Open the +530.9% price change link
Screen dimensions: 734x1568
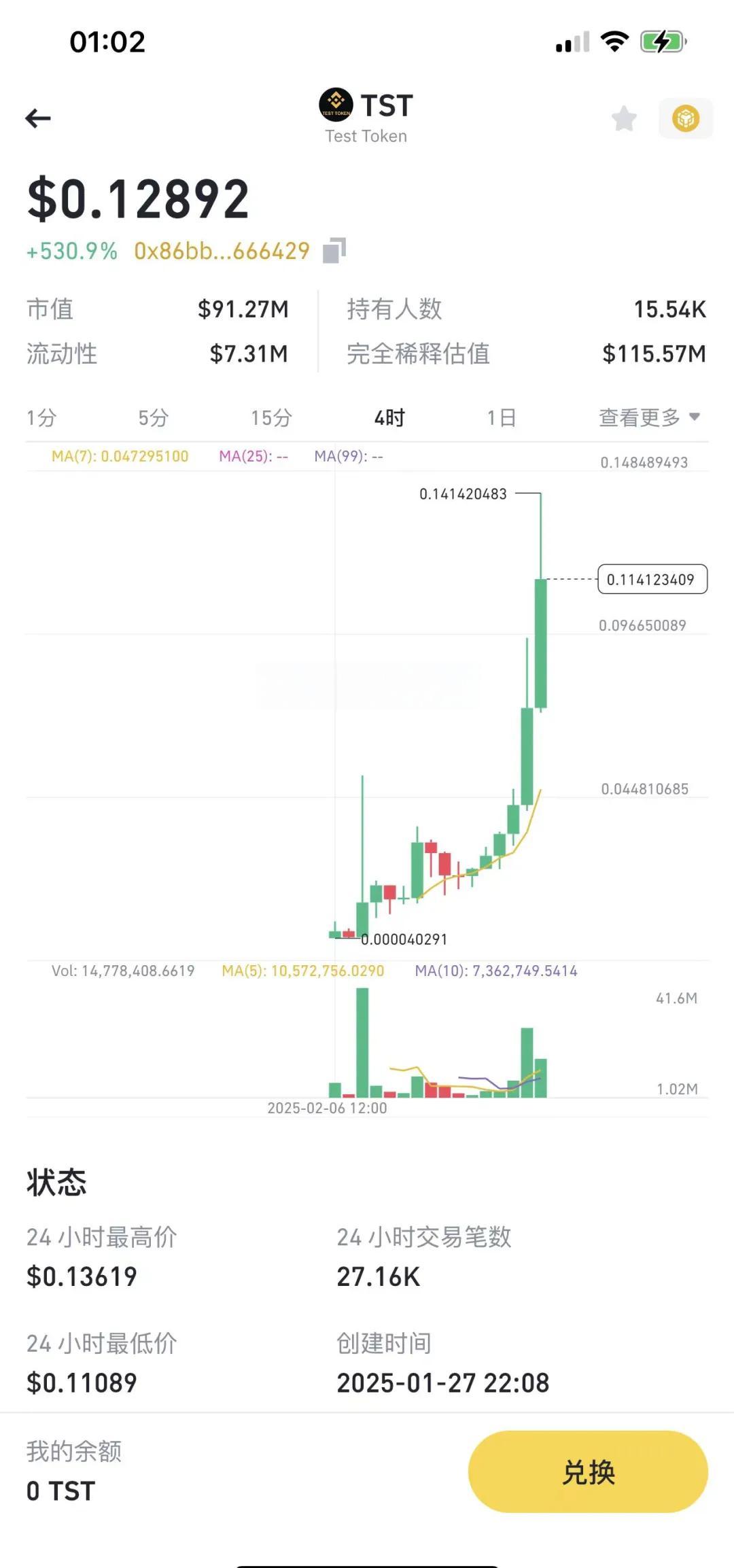71,250
